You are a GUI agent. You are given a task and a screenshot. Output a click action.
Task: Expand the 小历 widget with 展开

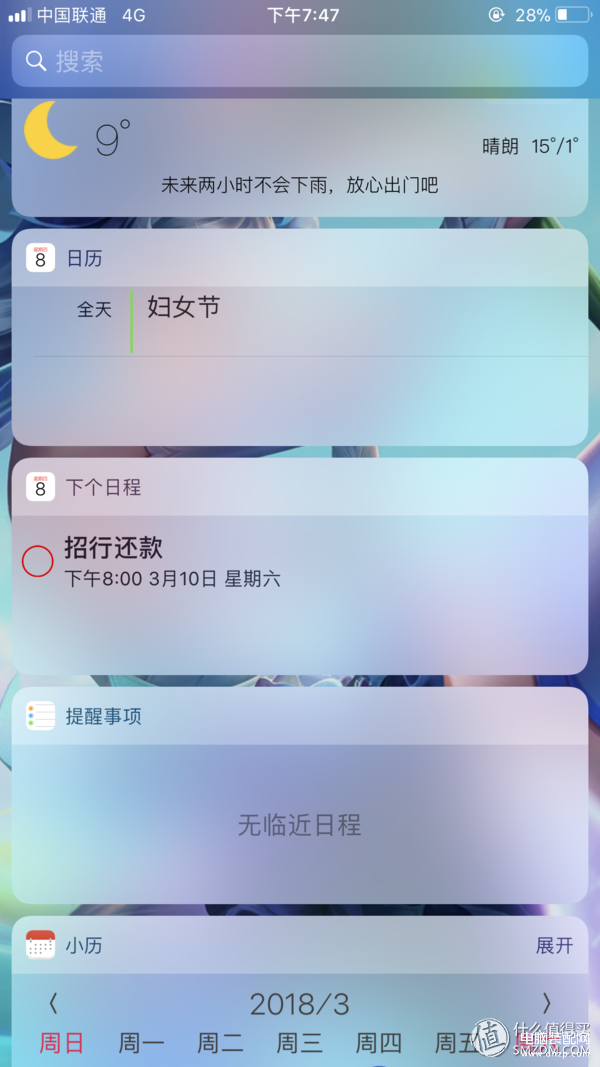(554, 945)
